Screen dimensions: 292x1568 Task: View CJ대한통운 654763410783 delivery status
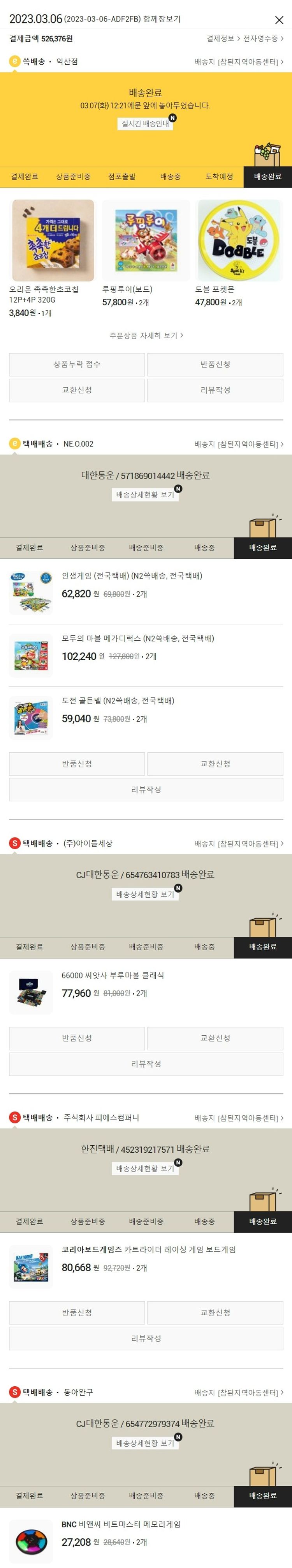[145, 893]
